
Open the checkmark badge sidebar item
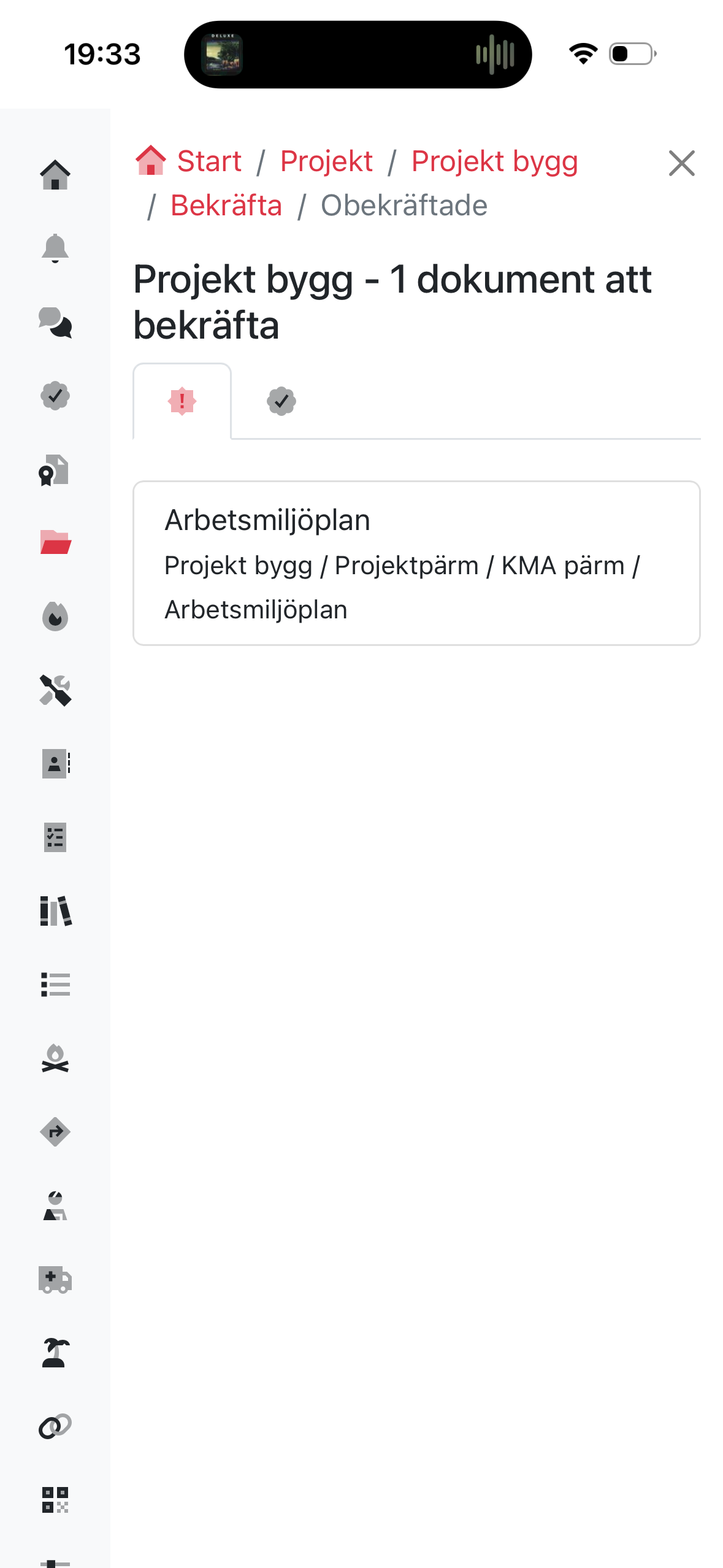pyautogui.click(x=55, y=396)
